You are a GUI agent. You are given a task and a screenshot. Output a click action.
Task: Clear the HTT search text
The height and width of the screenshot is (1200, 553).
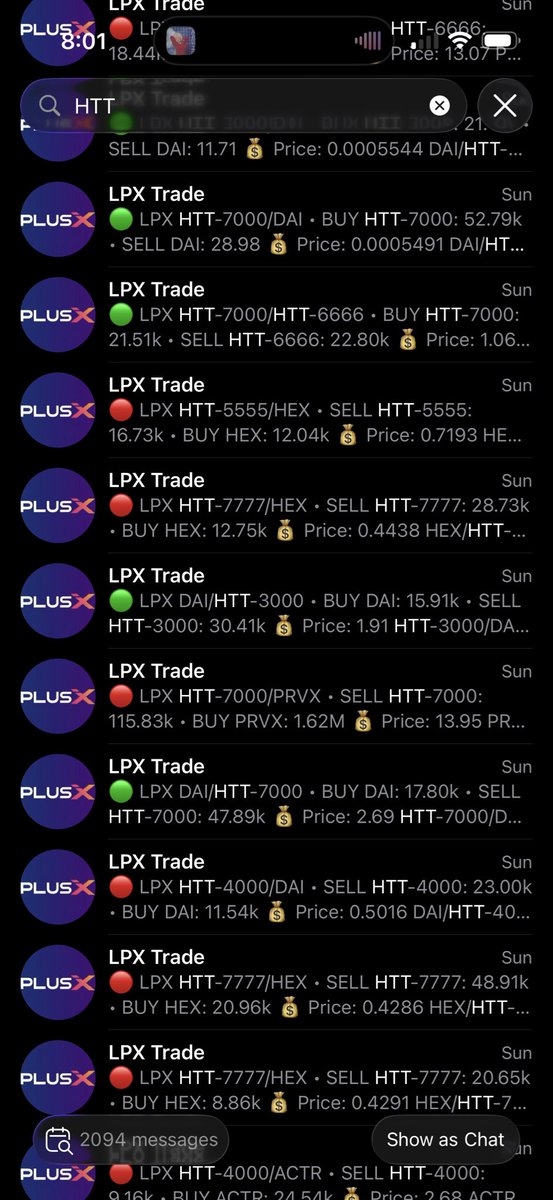440,105
